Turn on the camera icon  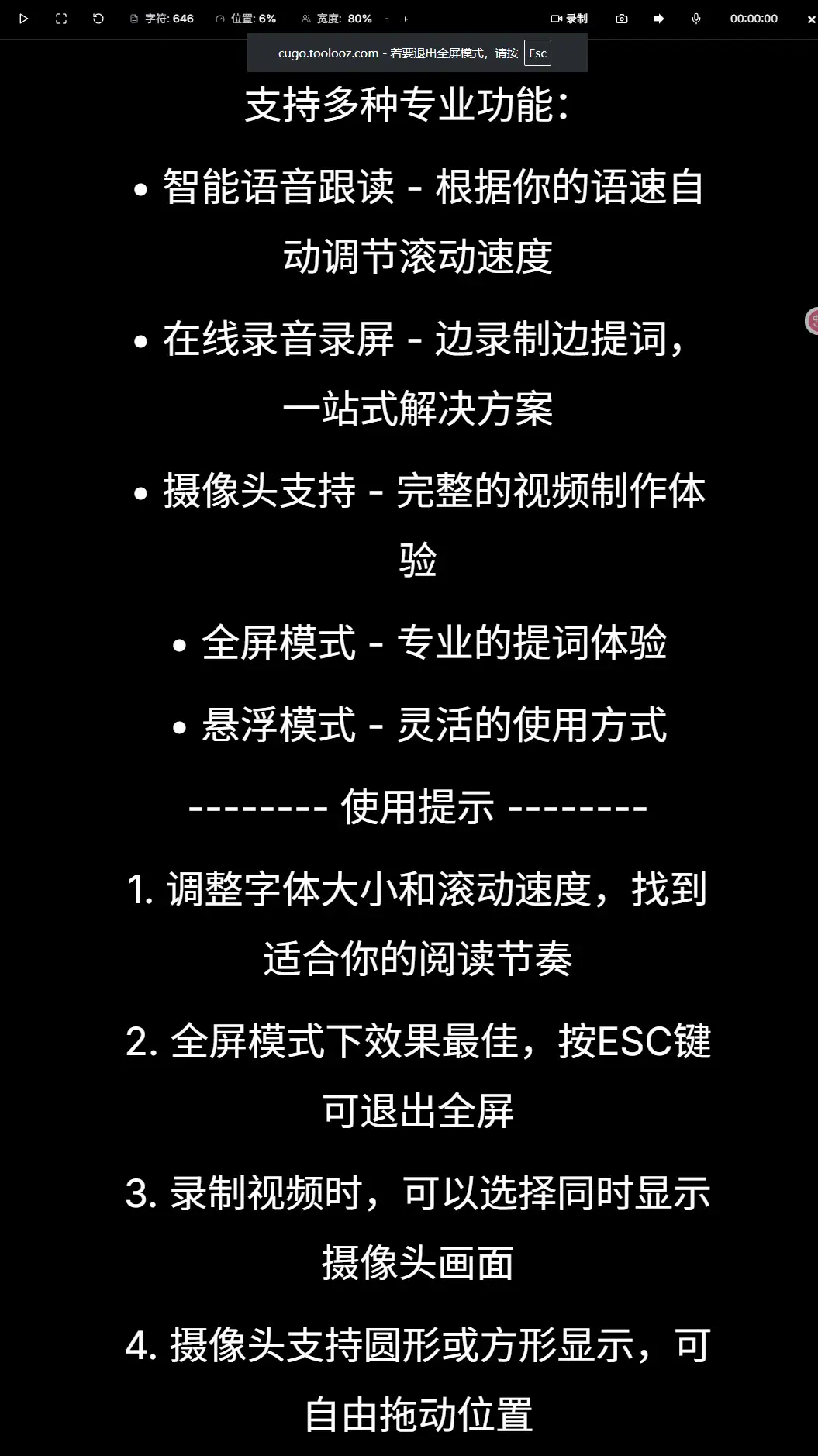622,19
